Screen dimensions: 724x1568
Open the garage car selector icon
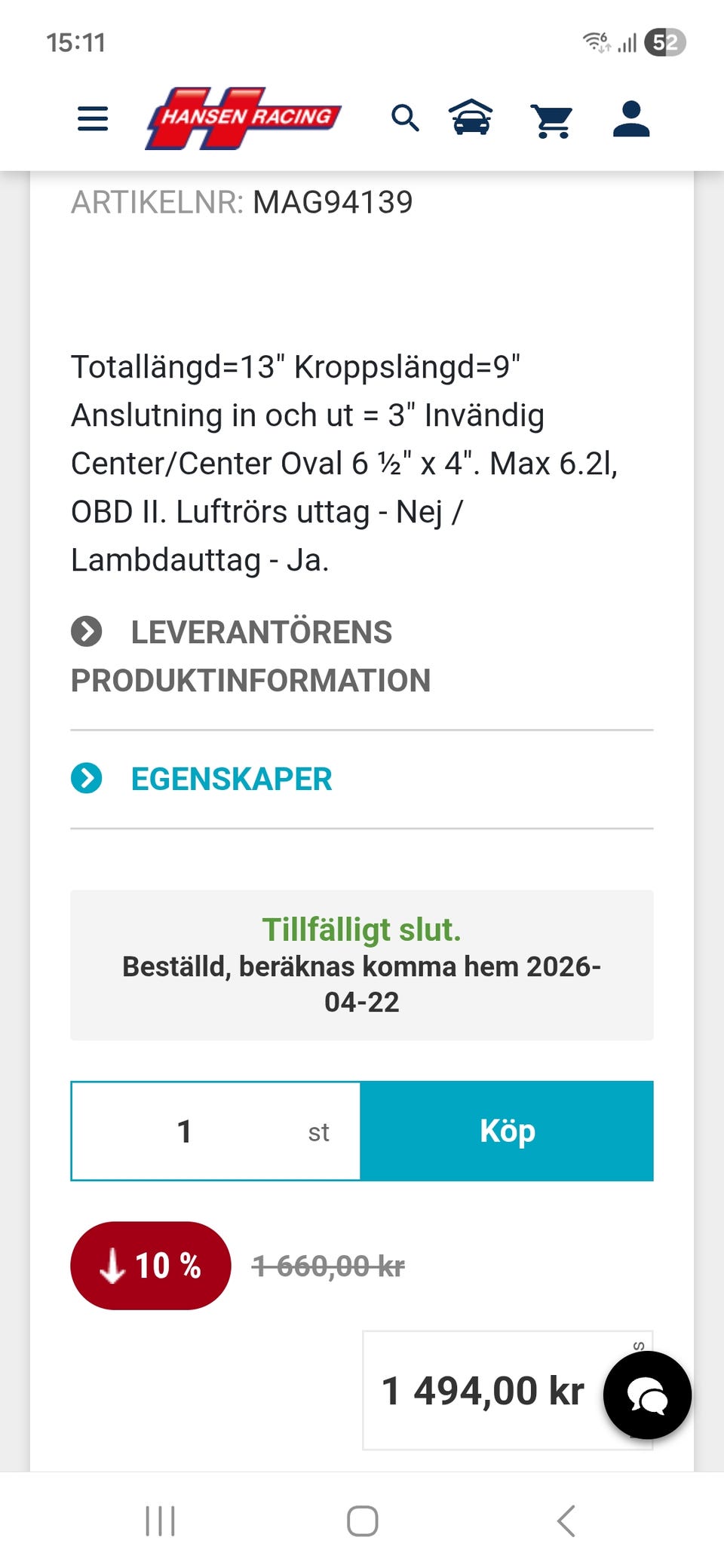[471, 118]
